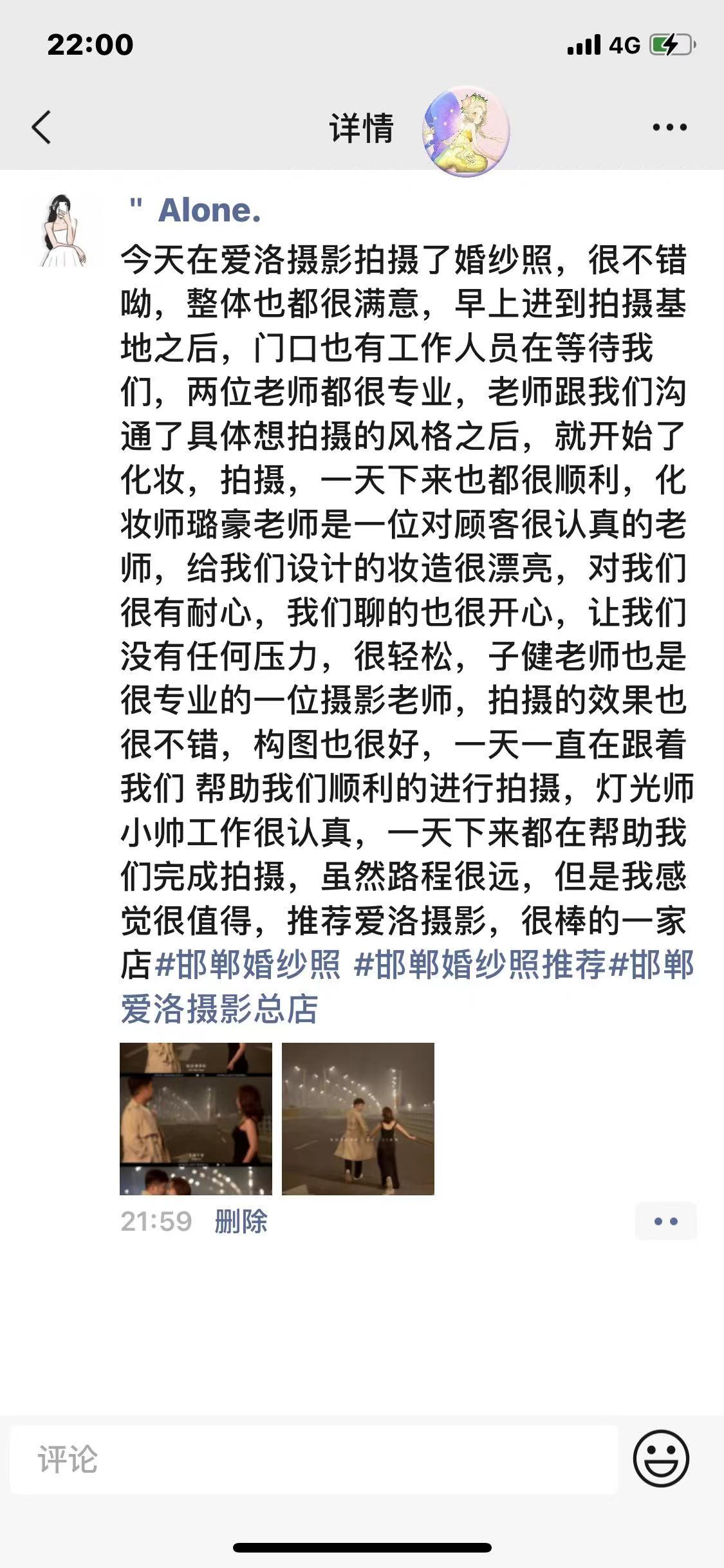Open the hashtag #邯郸婚纱照推荐
This screenshot has width=724, height=1568.
coord(479,965)
